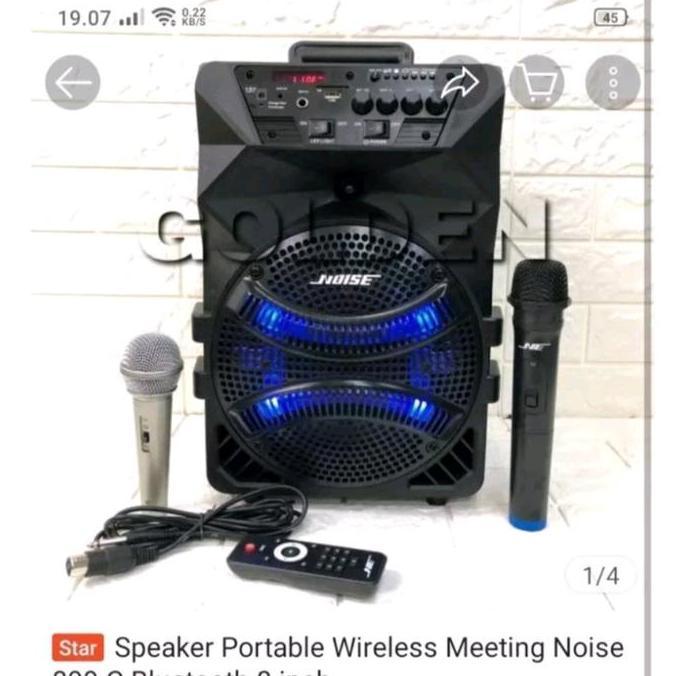Viewport: 676px width, 676px height.
Task: Share this speaker listing
Action: (x=461, y=83)
